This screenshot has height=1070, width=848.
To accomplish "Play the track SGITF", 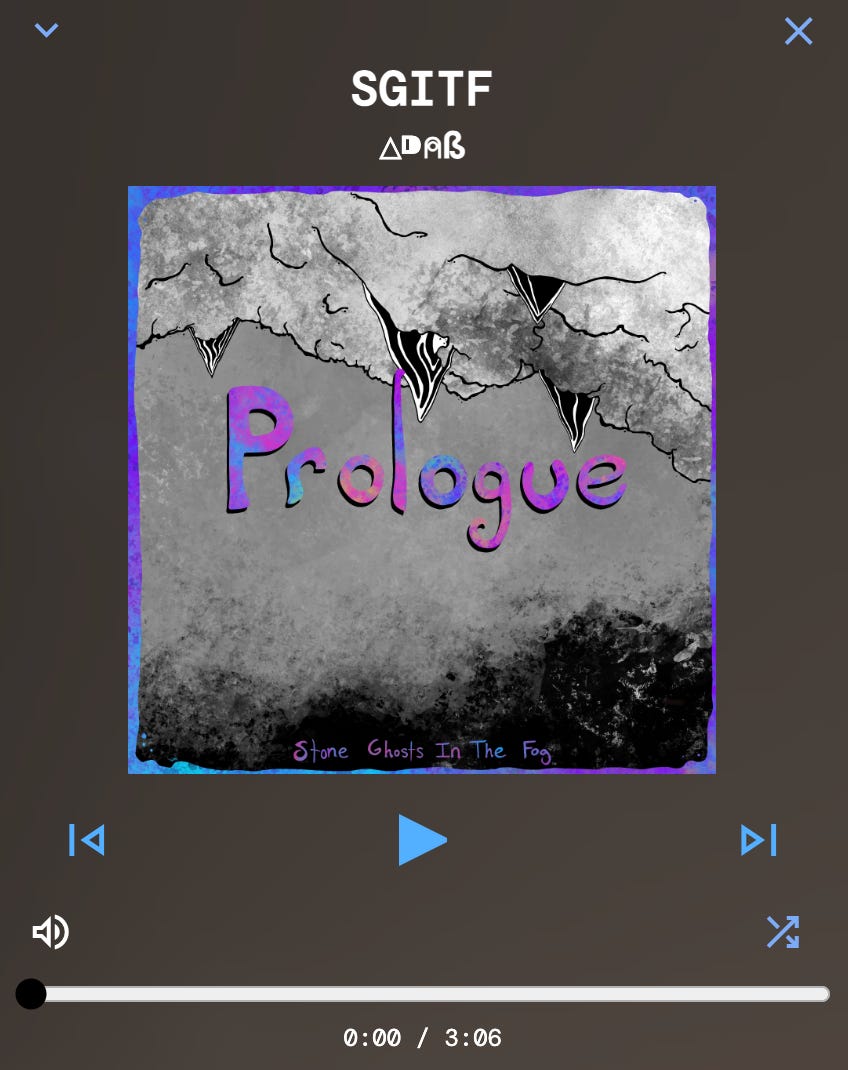I will click(422, 840).
